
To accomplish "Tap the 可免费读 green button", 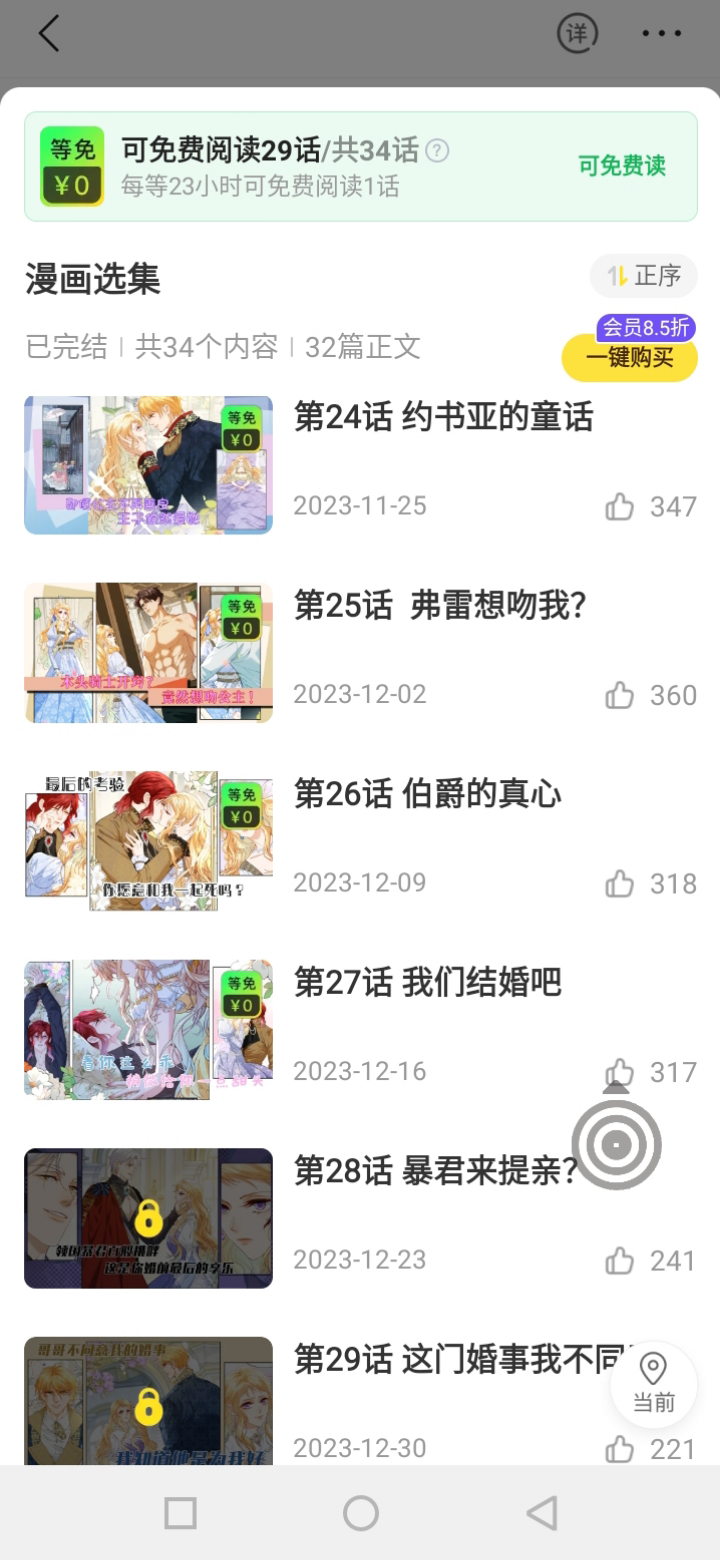I will 621,166.
